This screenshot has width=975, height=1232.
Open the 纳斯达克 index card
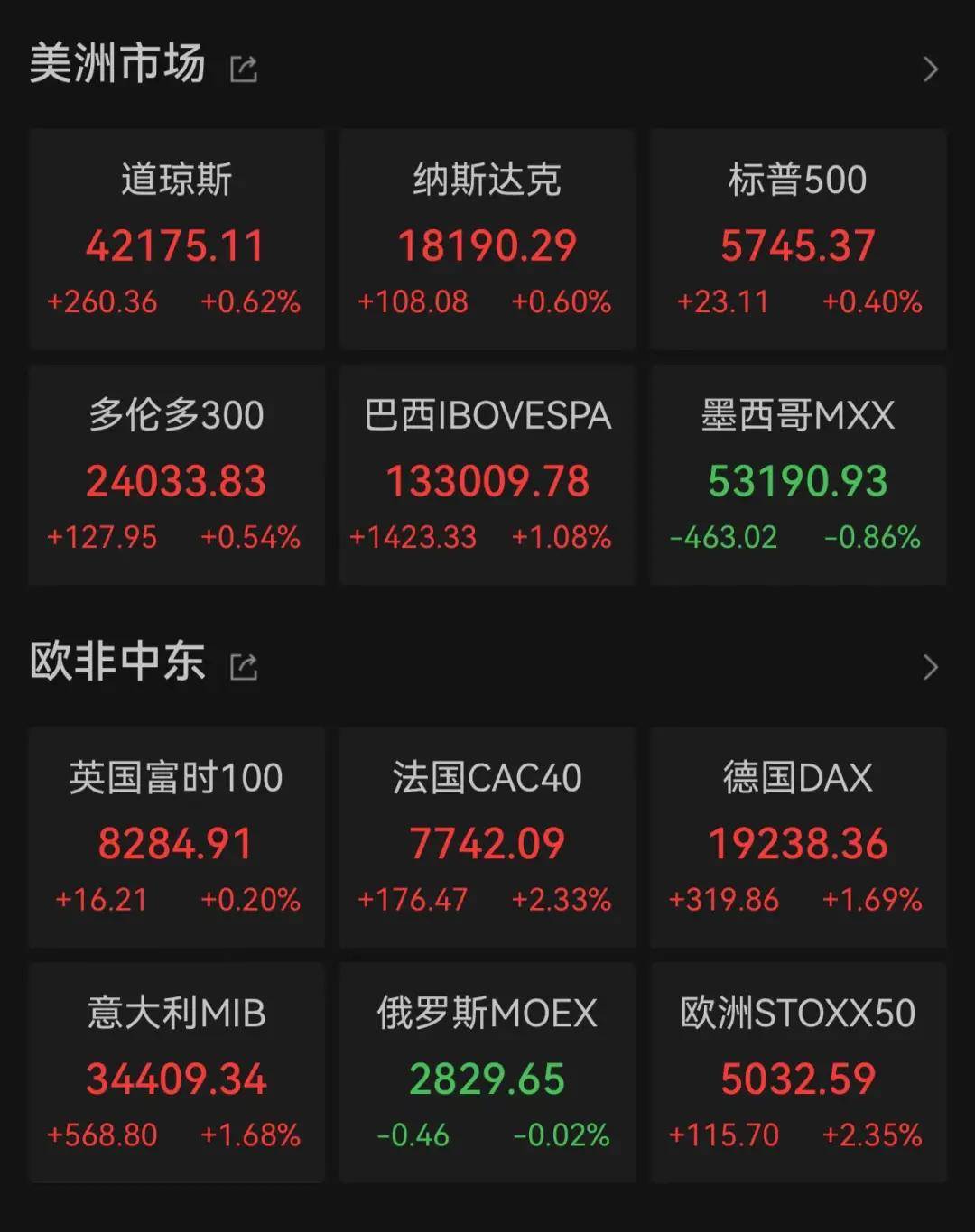[x=487, y=239]
